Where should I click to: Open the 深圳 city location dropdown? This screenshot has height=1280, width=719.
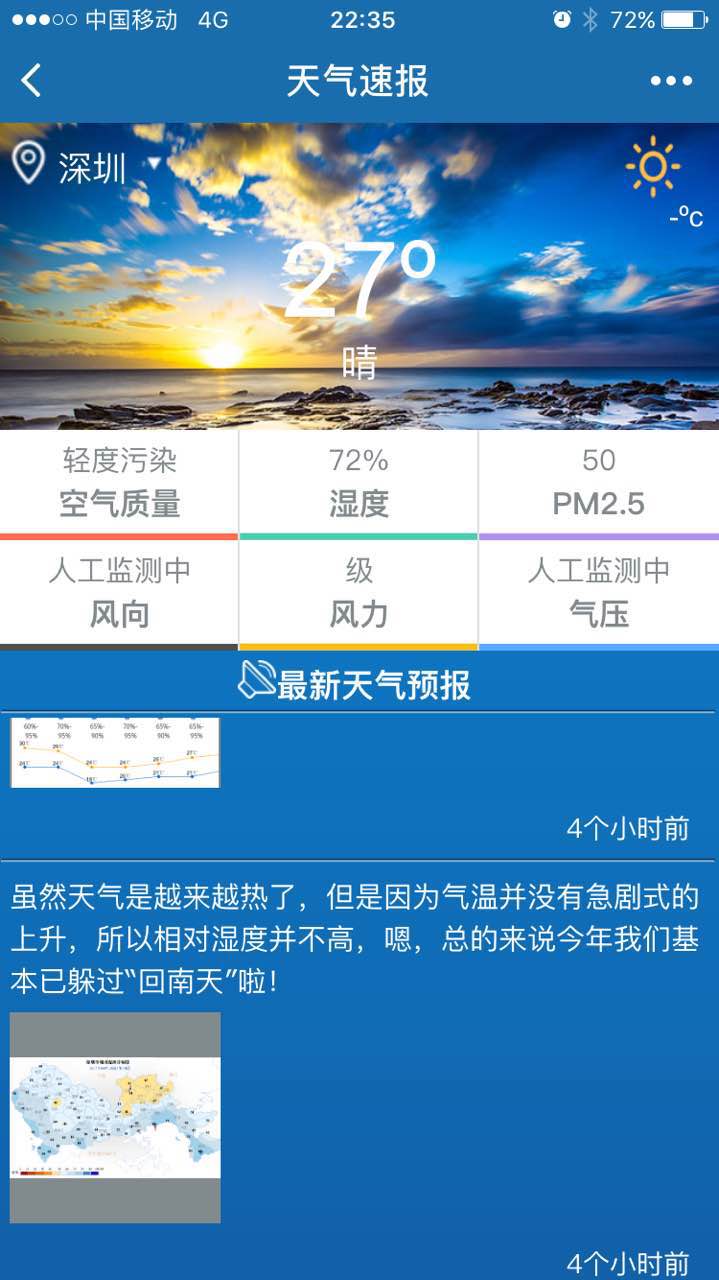tap(88, 165)
